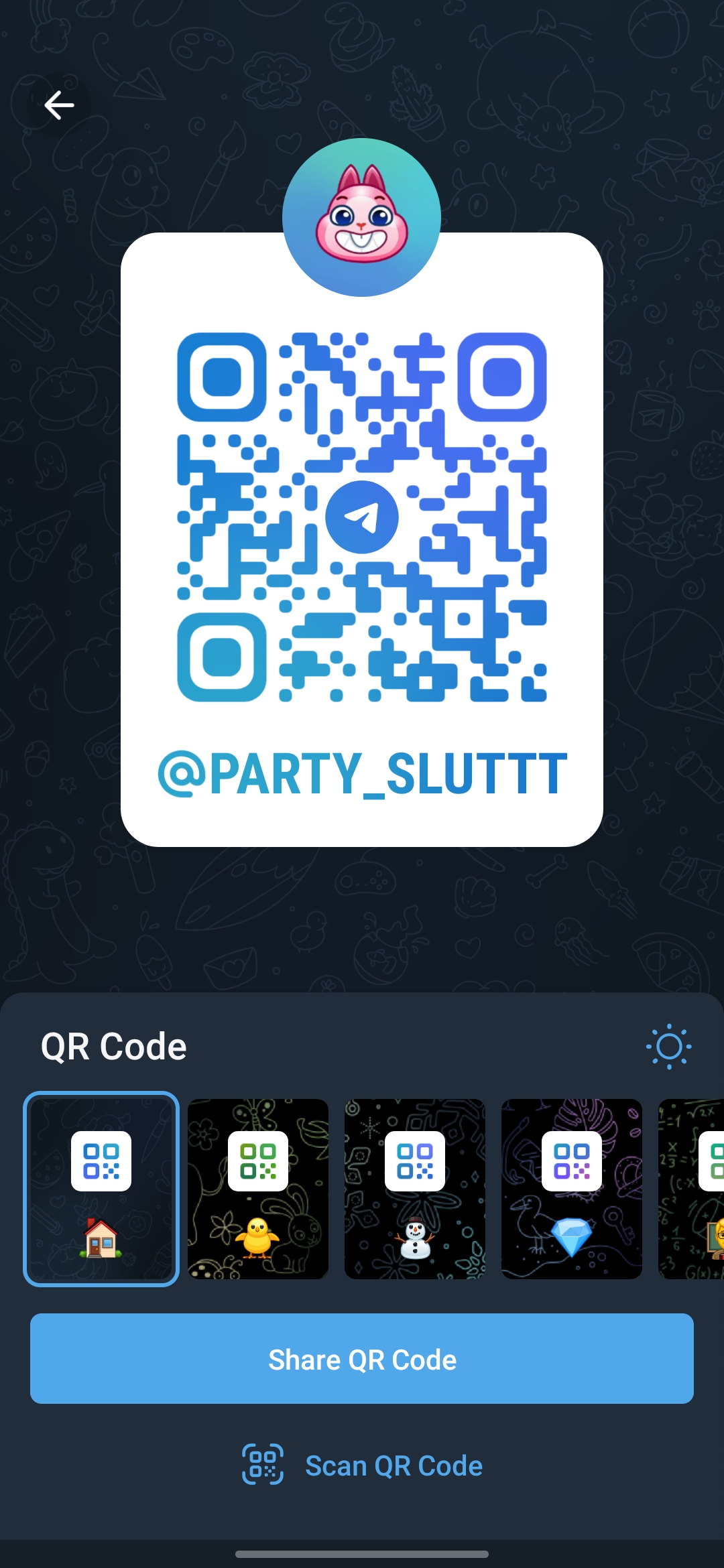
Task: Tap Share QR Code button
Action: [x=362, y=1358]
